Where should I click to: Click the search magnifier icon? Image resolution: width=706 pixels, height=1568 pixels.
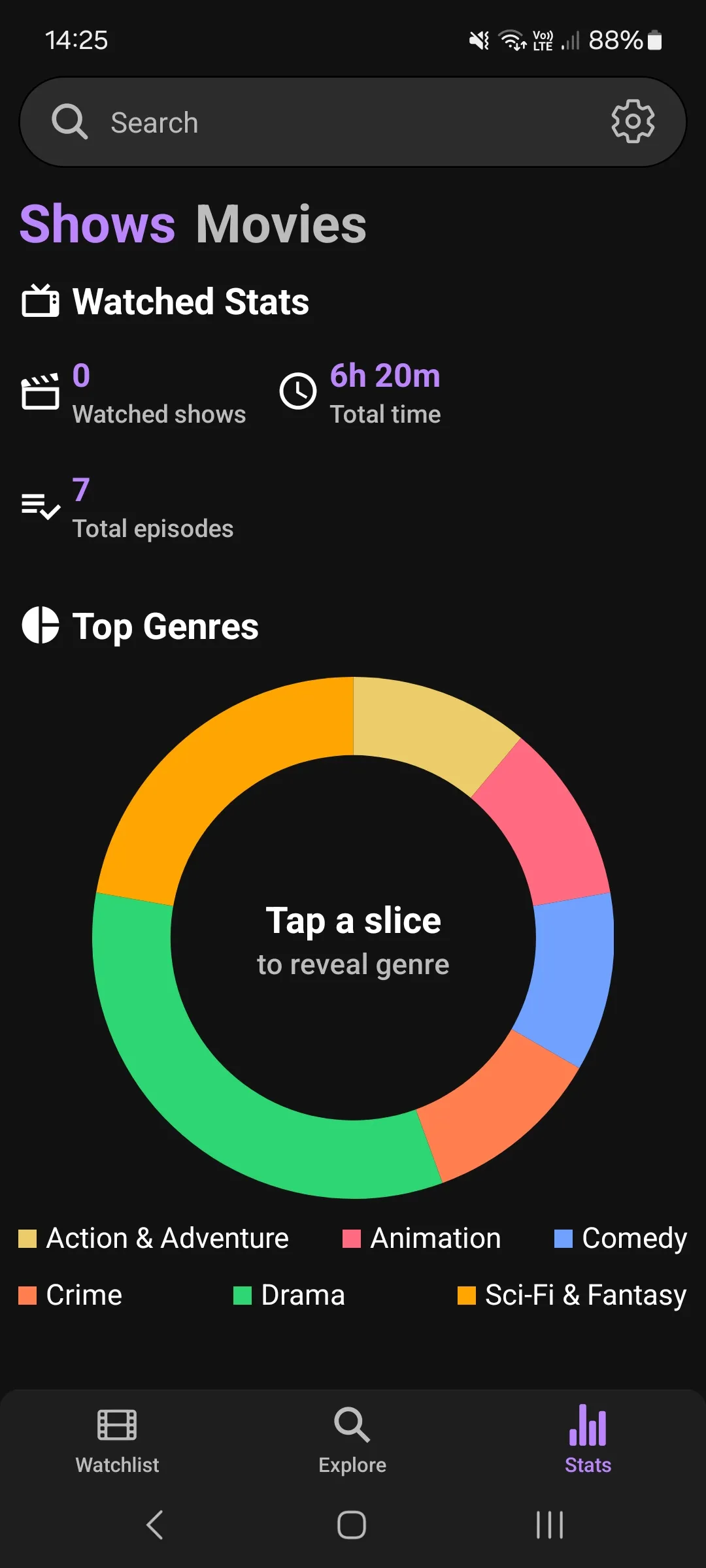[x=69, y=122]
